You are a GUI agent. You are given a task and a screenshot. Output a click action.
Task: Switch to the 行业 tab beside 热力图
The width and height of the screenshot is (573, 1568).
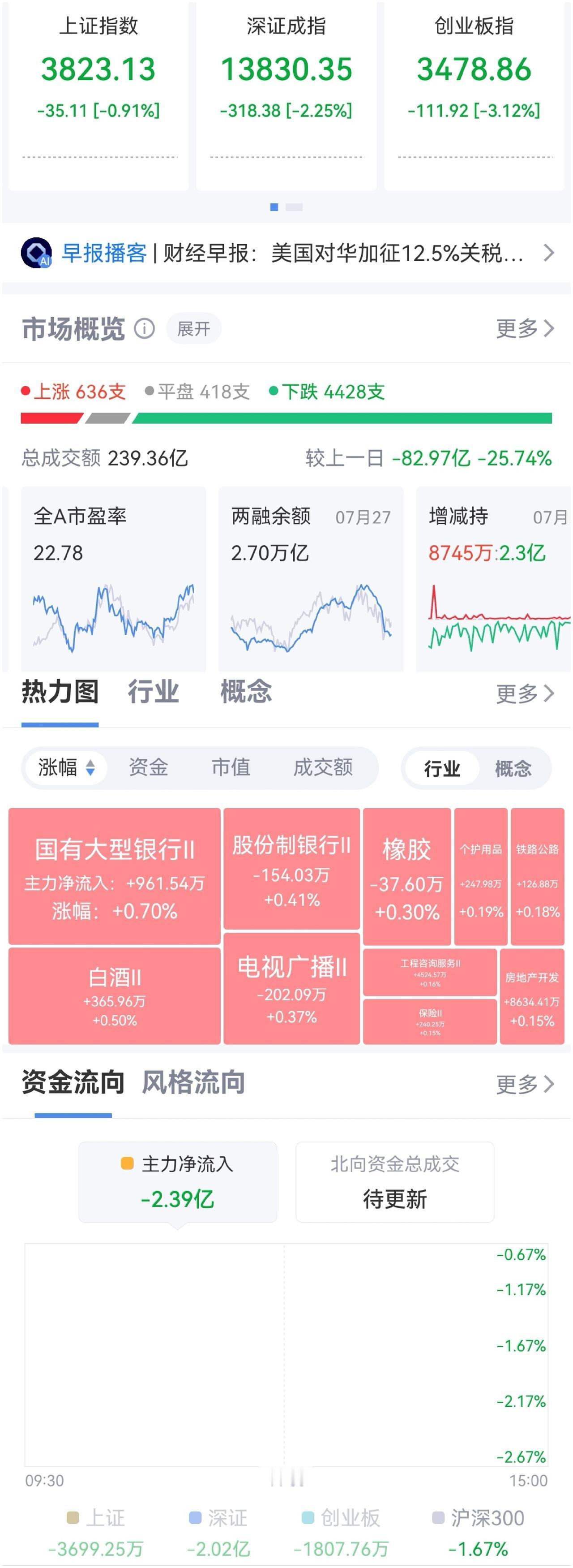(153, 692)
